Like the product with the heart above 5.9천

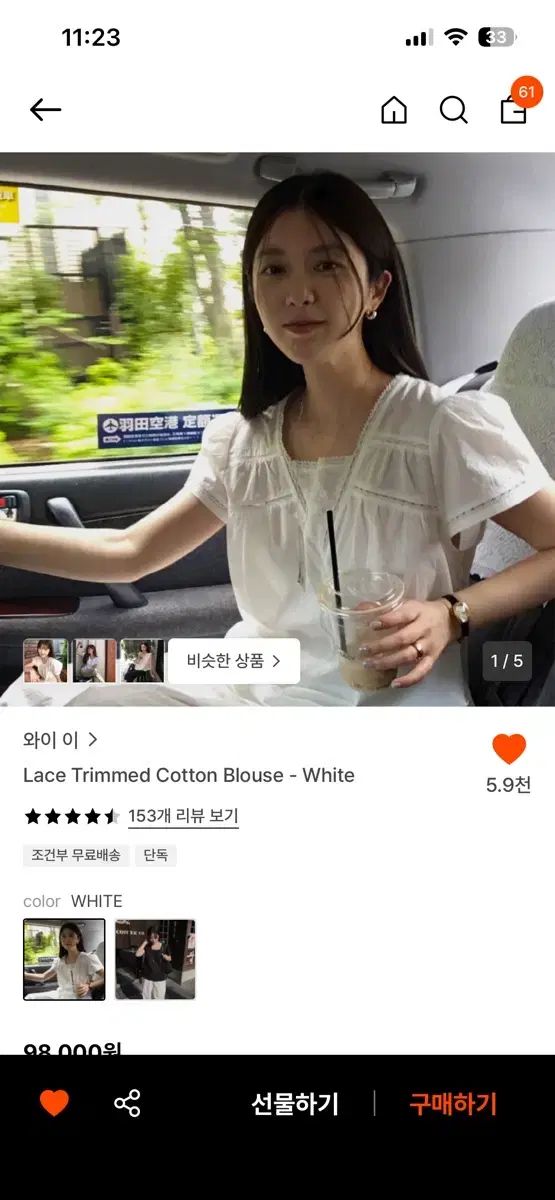click(509, 749)
